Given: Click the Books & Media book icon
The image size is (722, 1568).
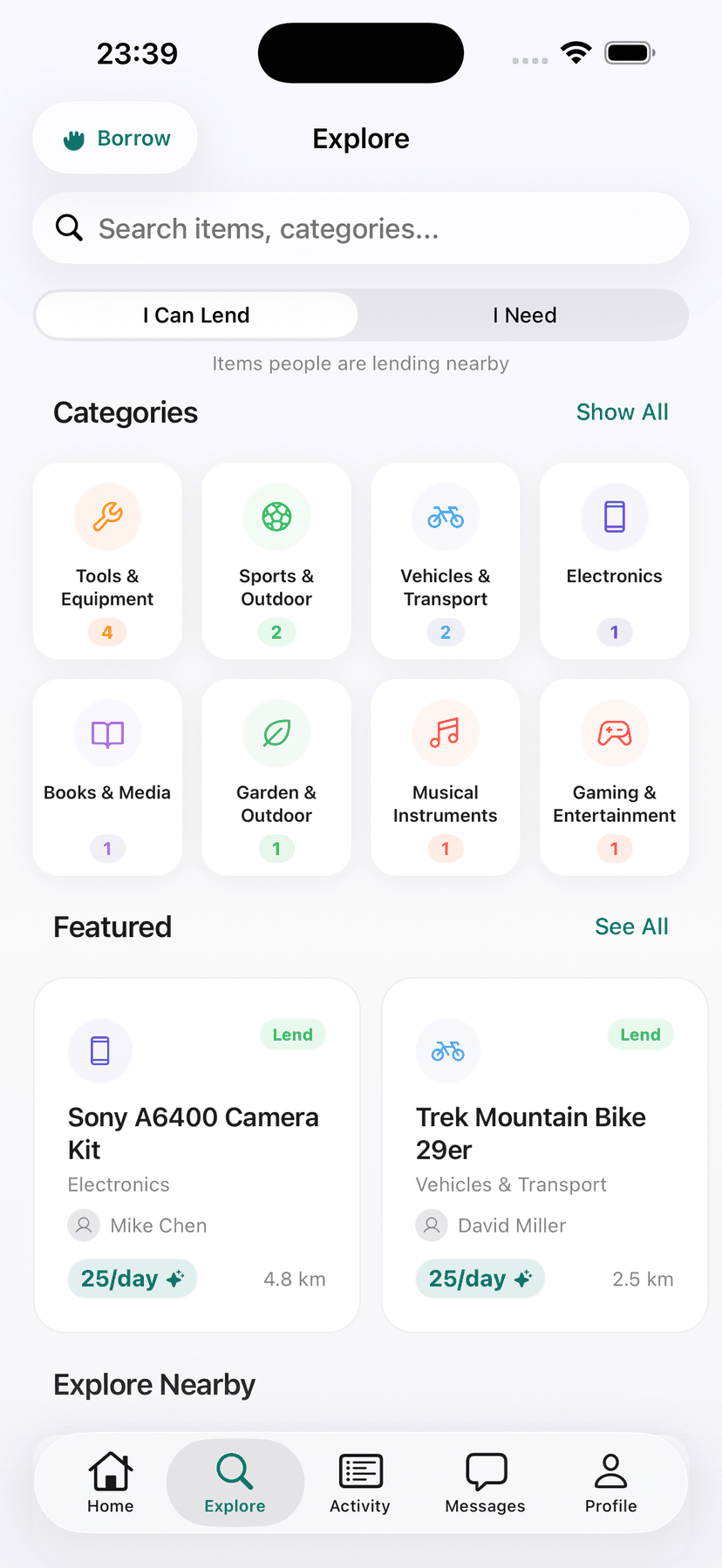Looking at the screenshot, I should click(x=107, y=733).
